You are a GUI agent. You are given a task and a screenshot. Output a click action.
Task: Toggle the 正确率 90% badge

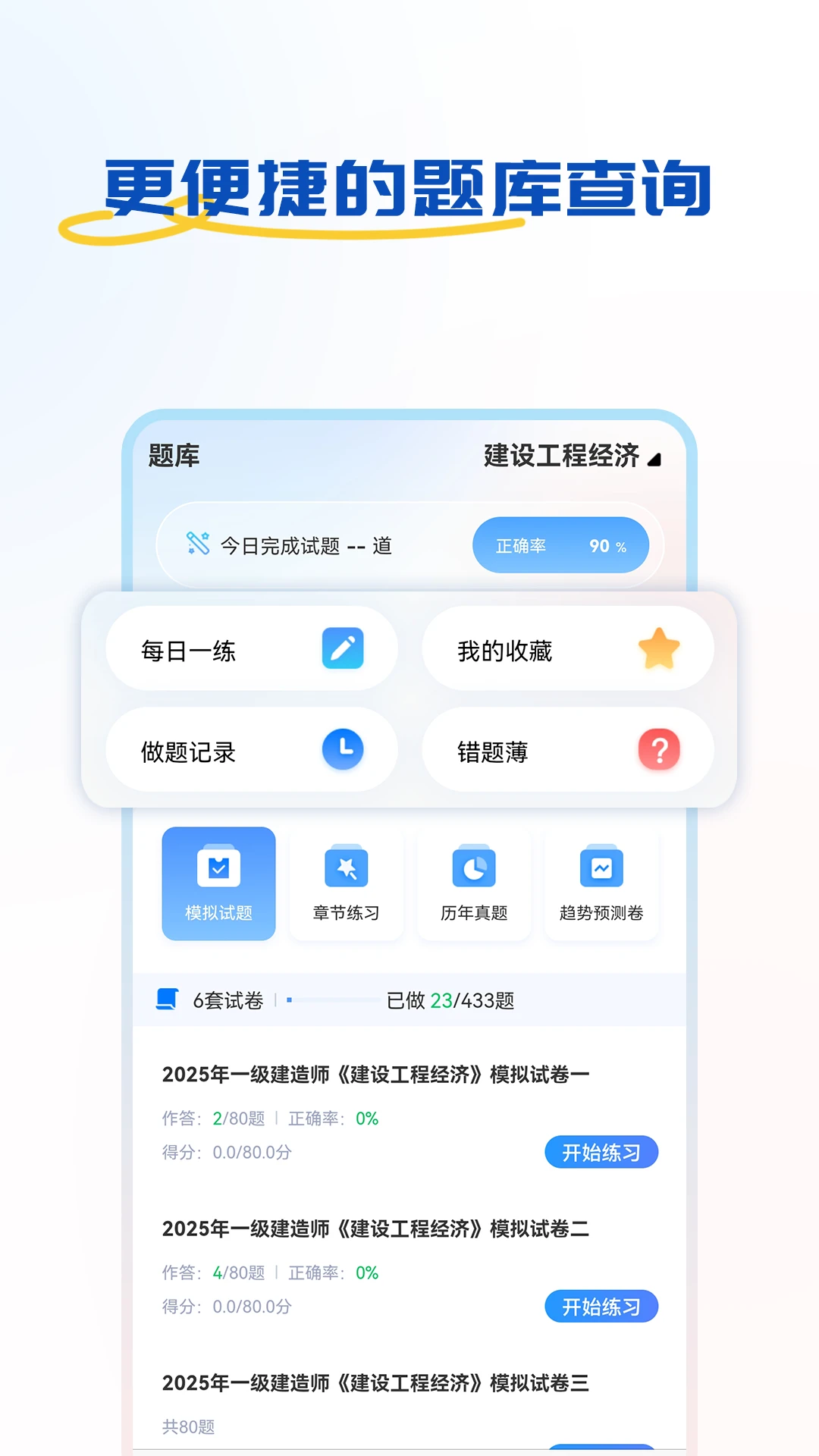click(x=561, y=544)
